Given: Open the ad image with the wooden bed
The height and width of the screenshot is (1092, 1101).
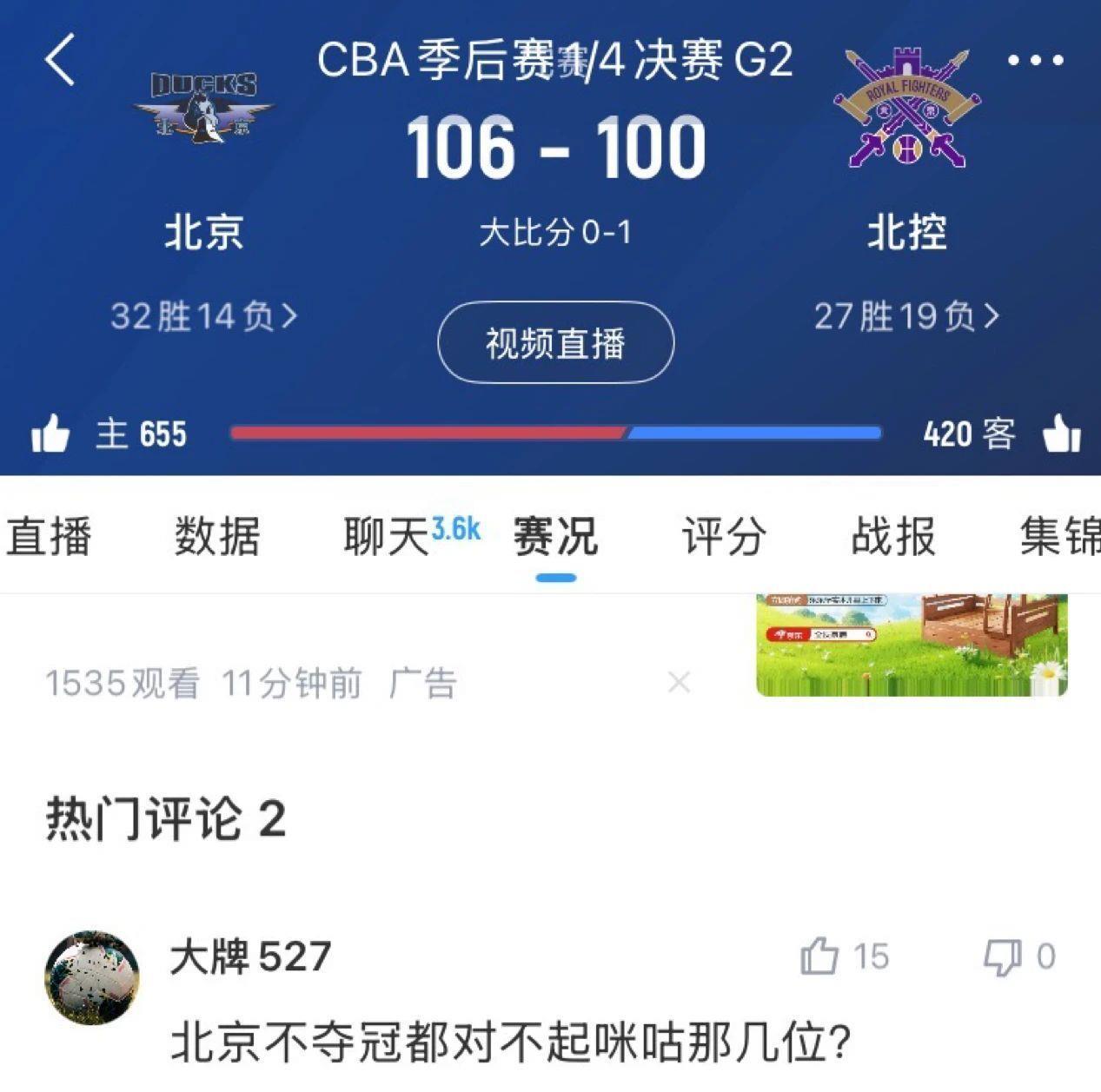Looking at the screenshot, I should point(911,645).
